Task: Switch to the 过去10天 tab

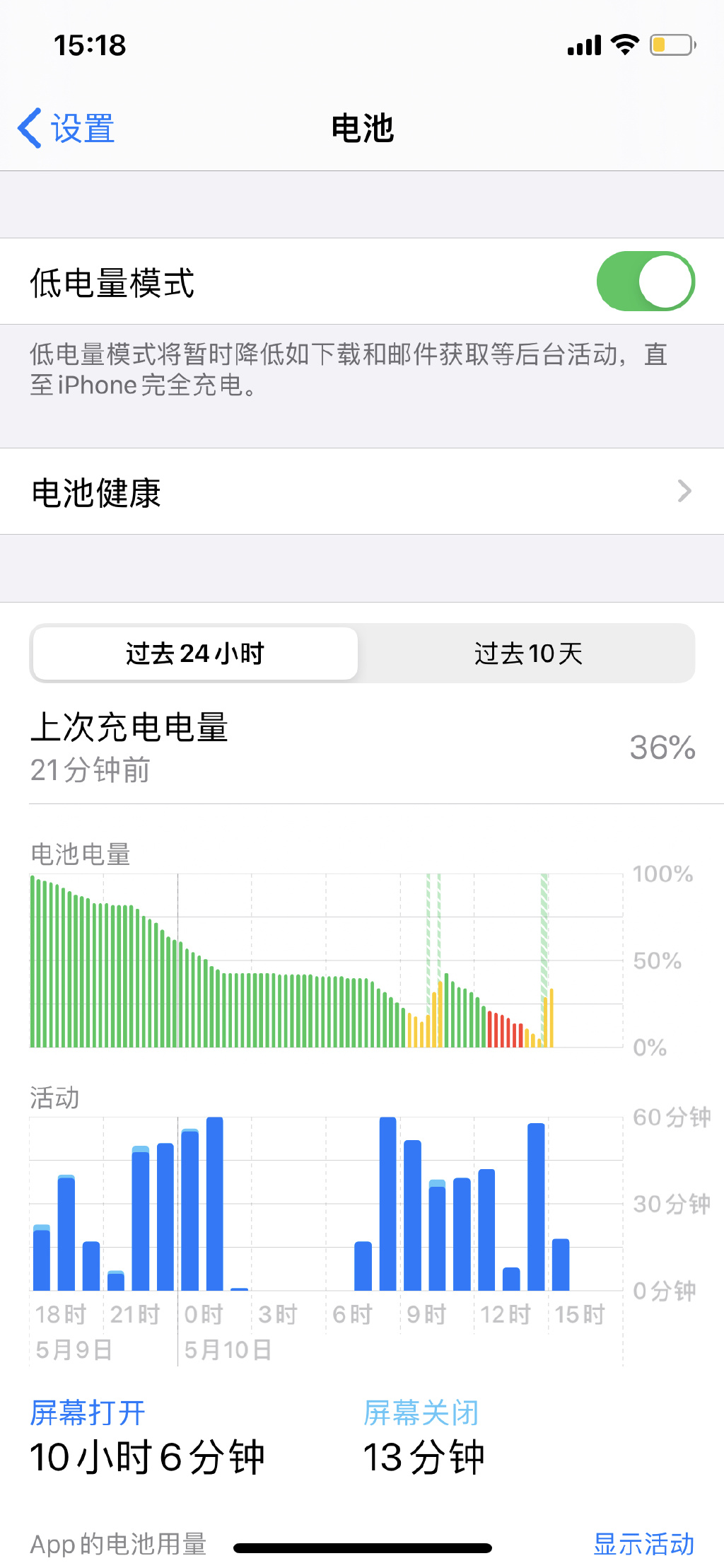Action: (527, 654)
